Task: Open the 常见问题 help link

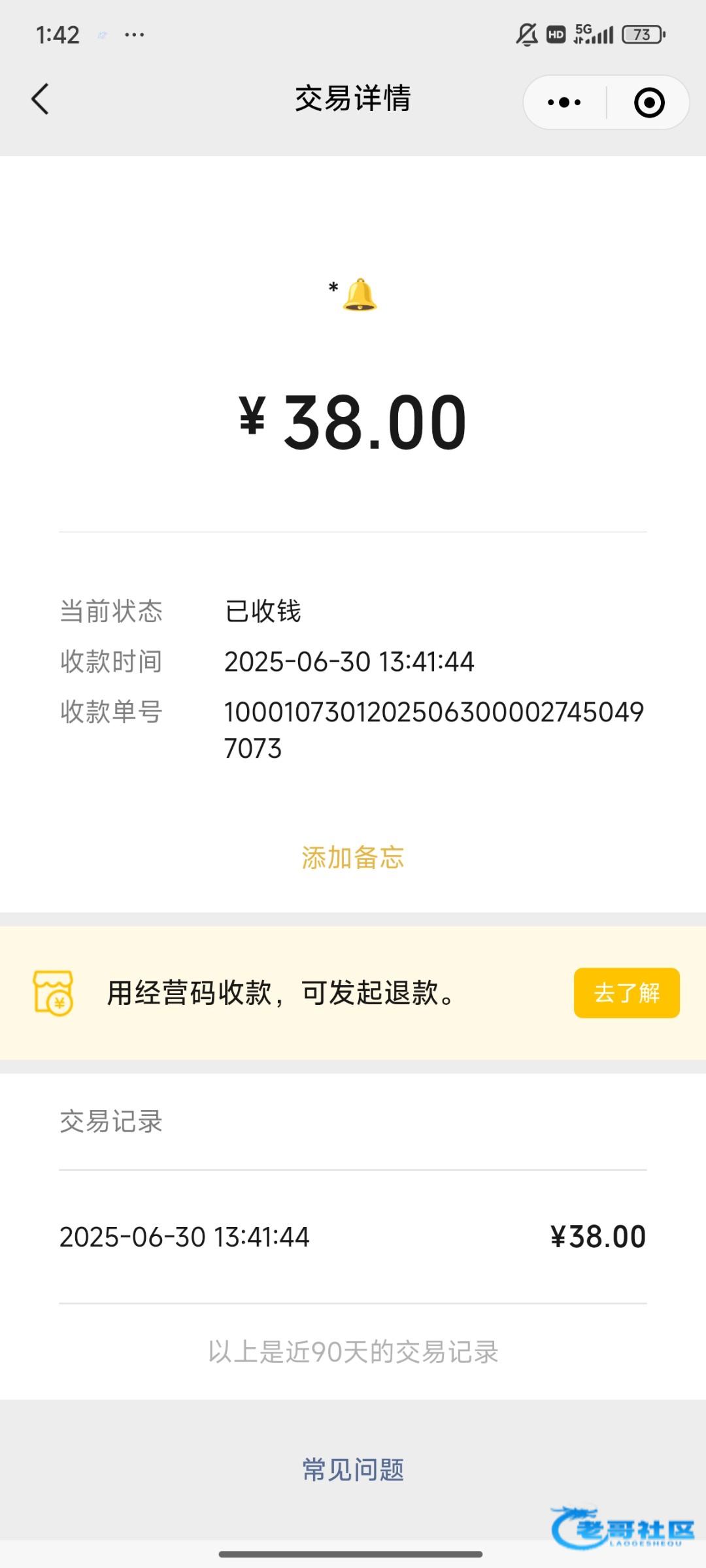Action: click(x=353, y=1470)
